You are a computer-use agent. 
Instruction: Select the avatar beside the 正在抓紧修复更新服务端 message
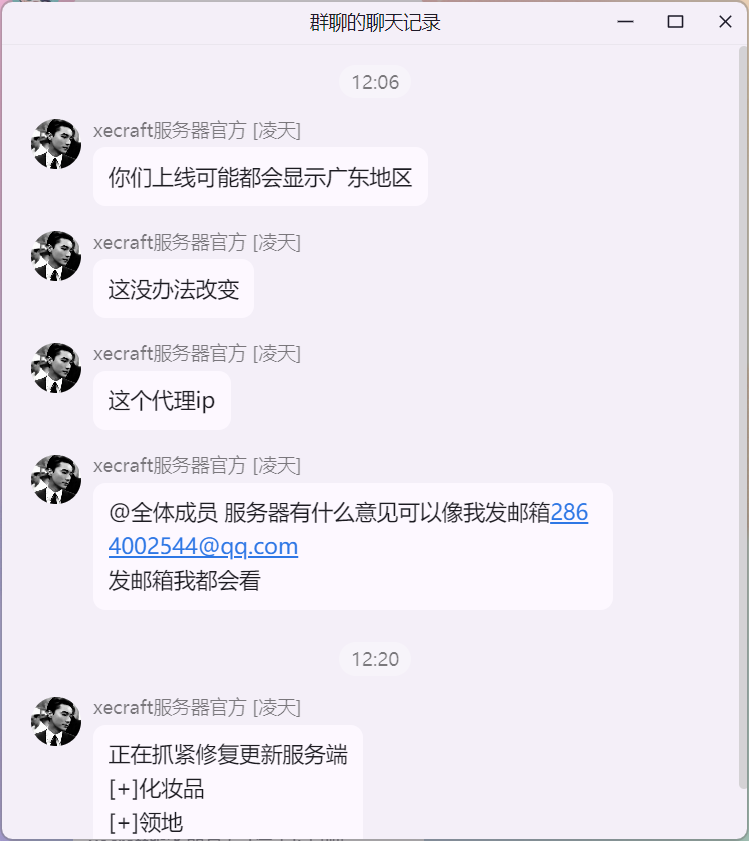click(x=56, y=722)
